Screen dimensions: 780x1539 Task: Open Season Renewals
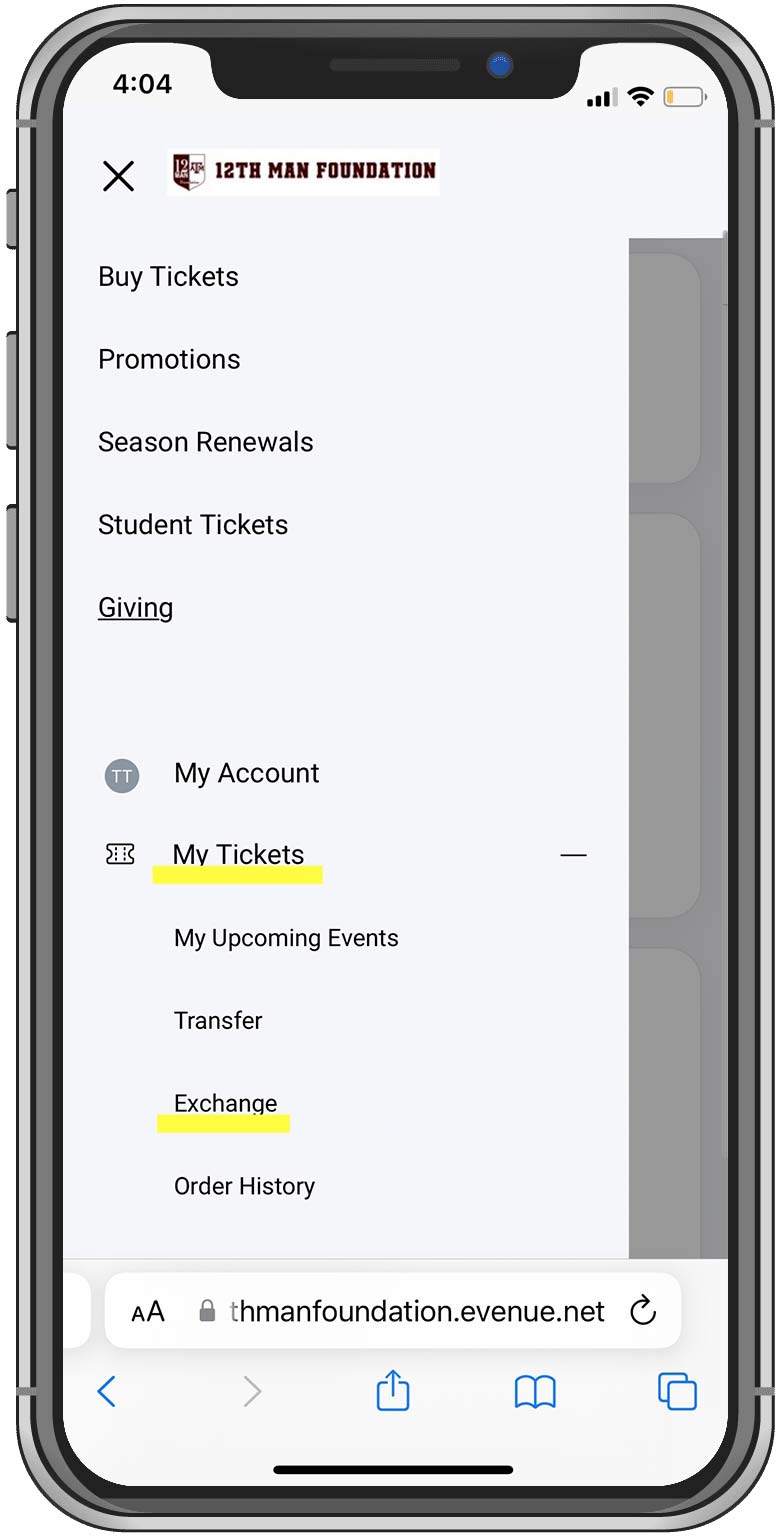click(205, 442)
